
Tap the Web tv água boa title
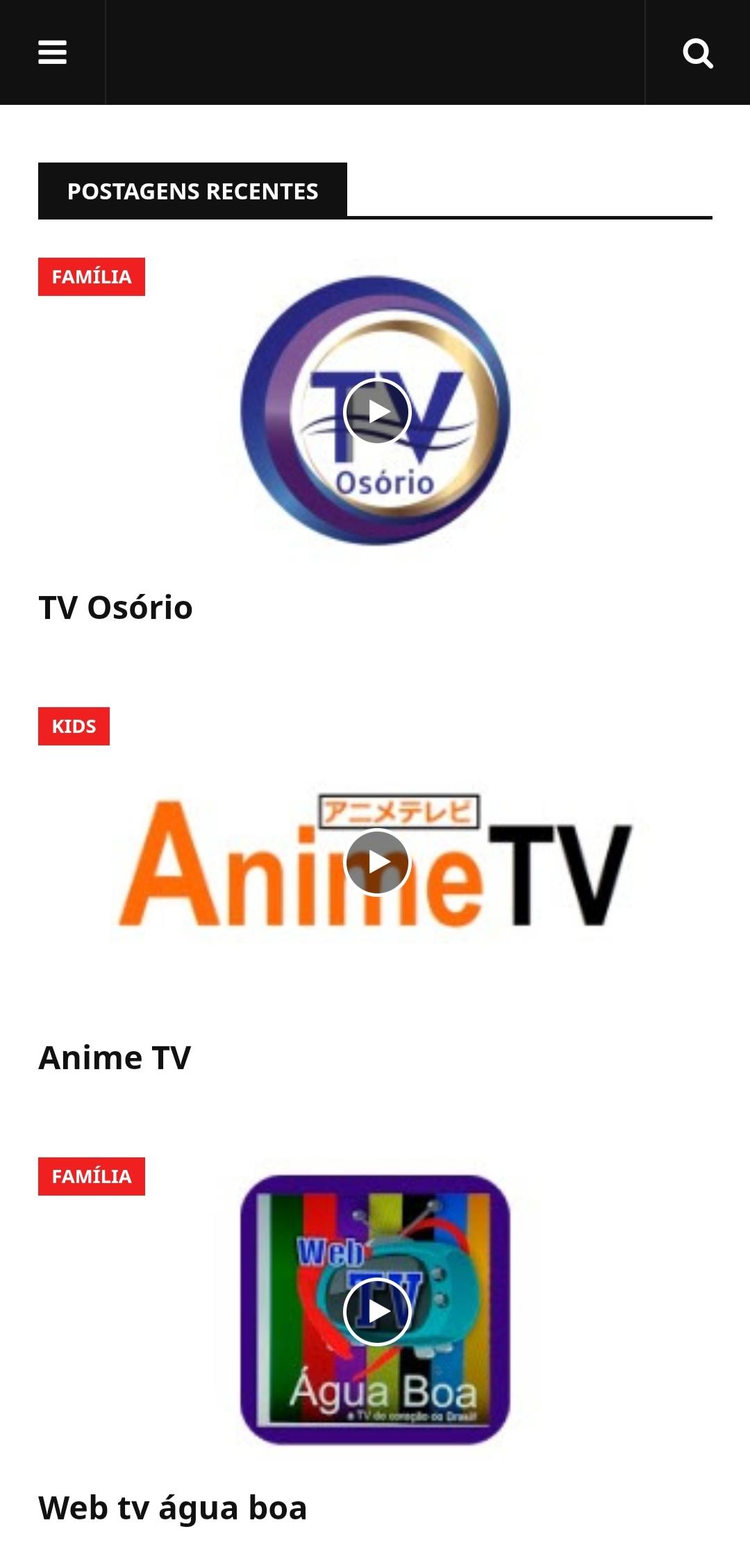pyautogui.click(x=172, y=1508)
